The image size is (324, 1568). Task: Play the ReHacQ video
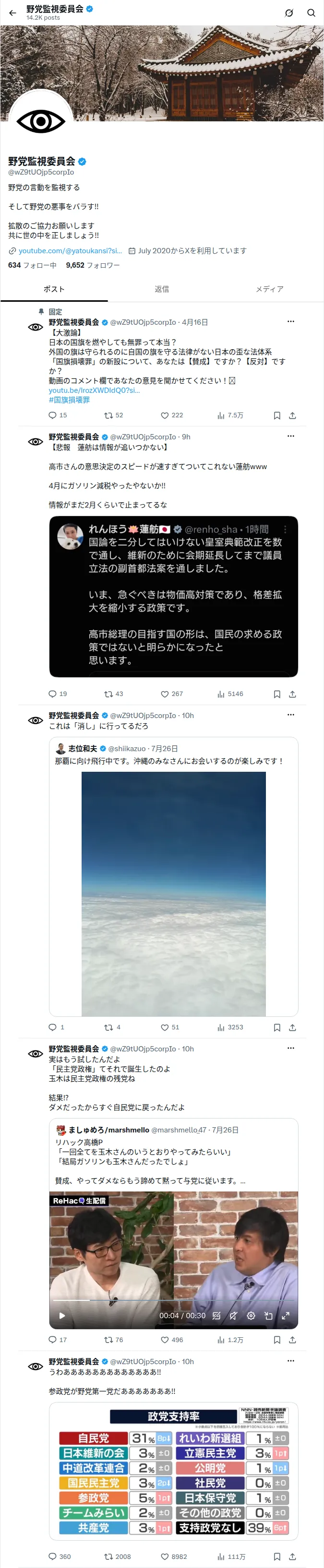click(x=61, y=1316)
